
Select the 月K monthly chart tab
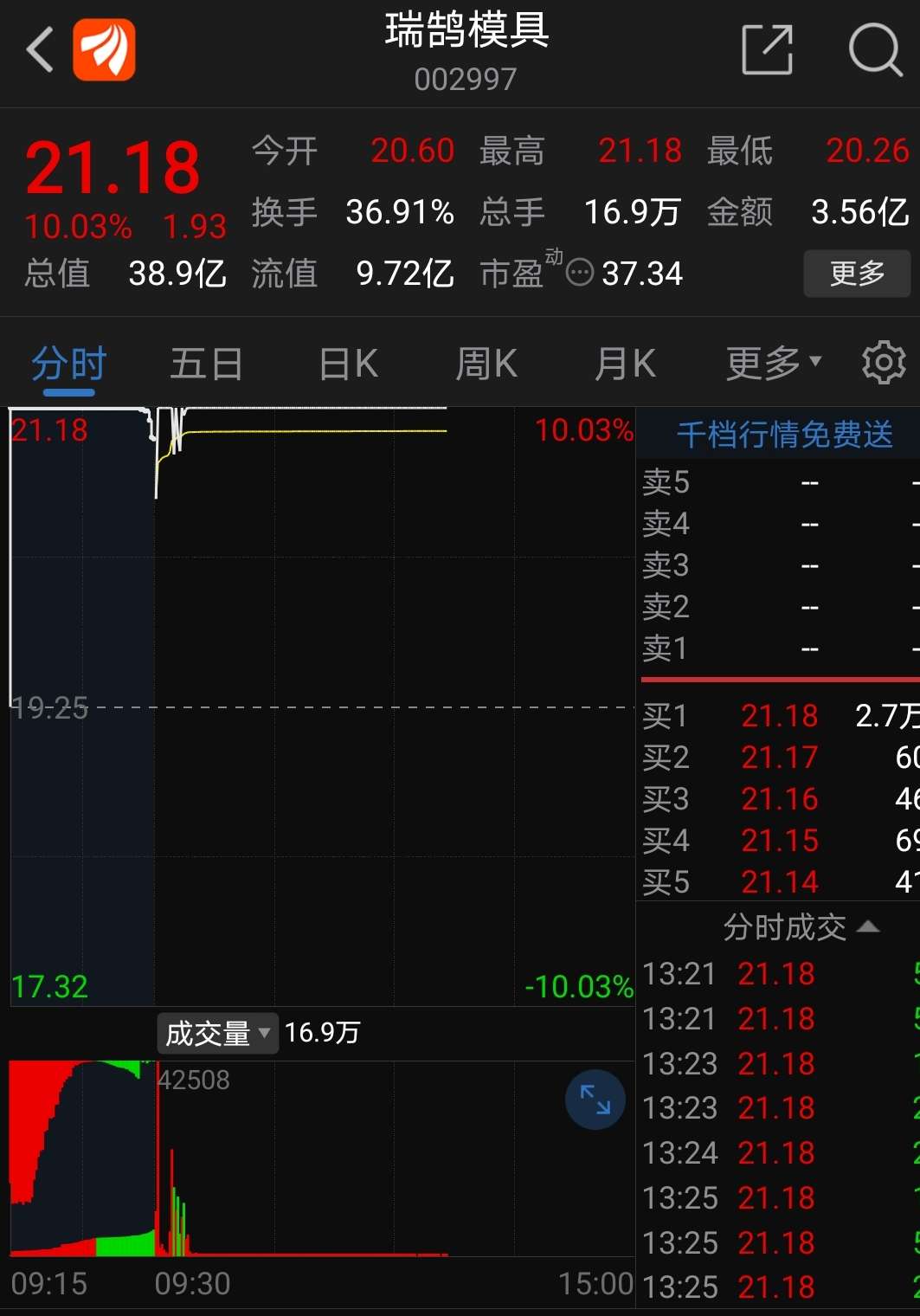click(x=624, y=364)
